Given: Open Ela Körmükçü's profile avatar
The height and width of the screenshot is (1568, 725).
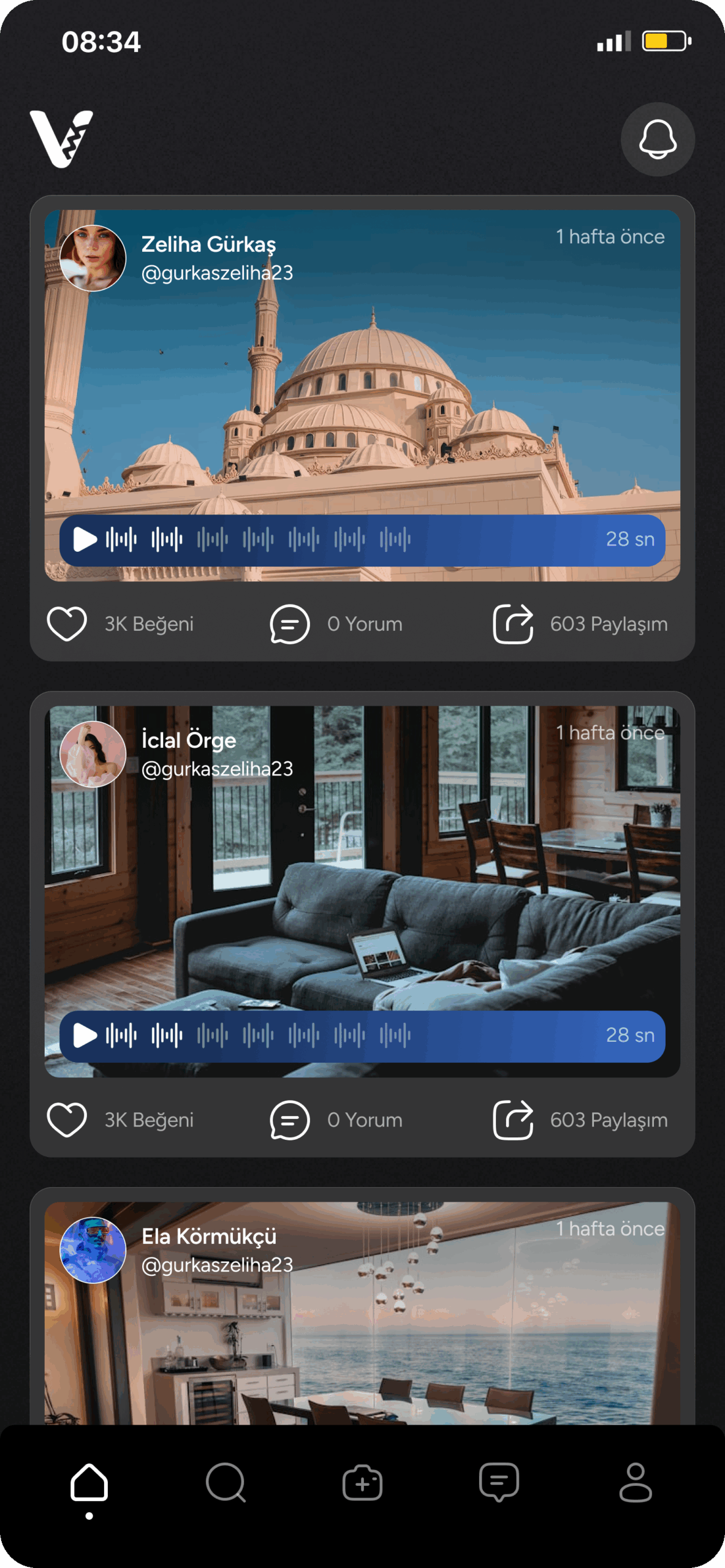Looking at the screenshot, I should coord(93,1250).
